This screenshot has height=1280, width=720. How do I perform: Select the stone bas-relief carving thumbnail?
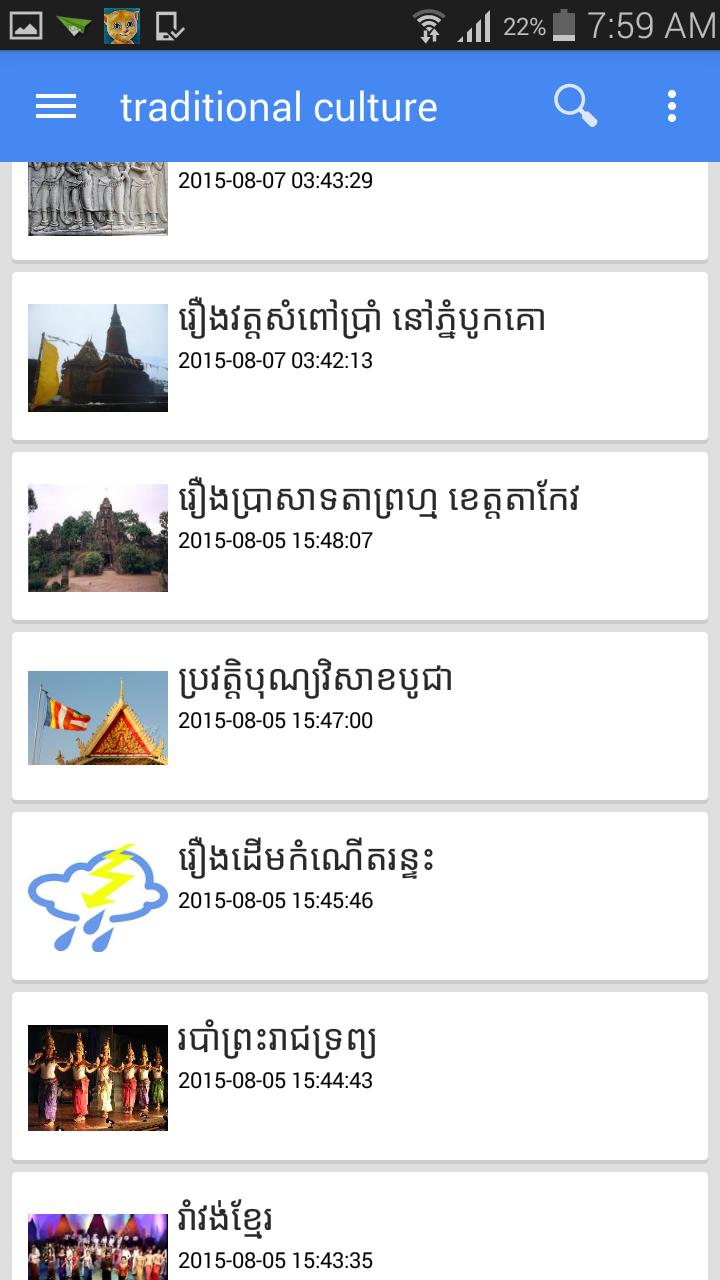pos(97,195)
